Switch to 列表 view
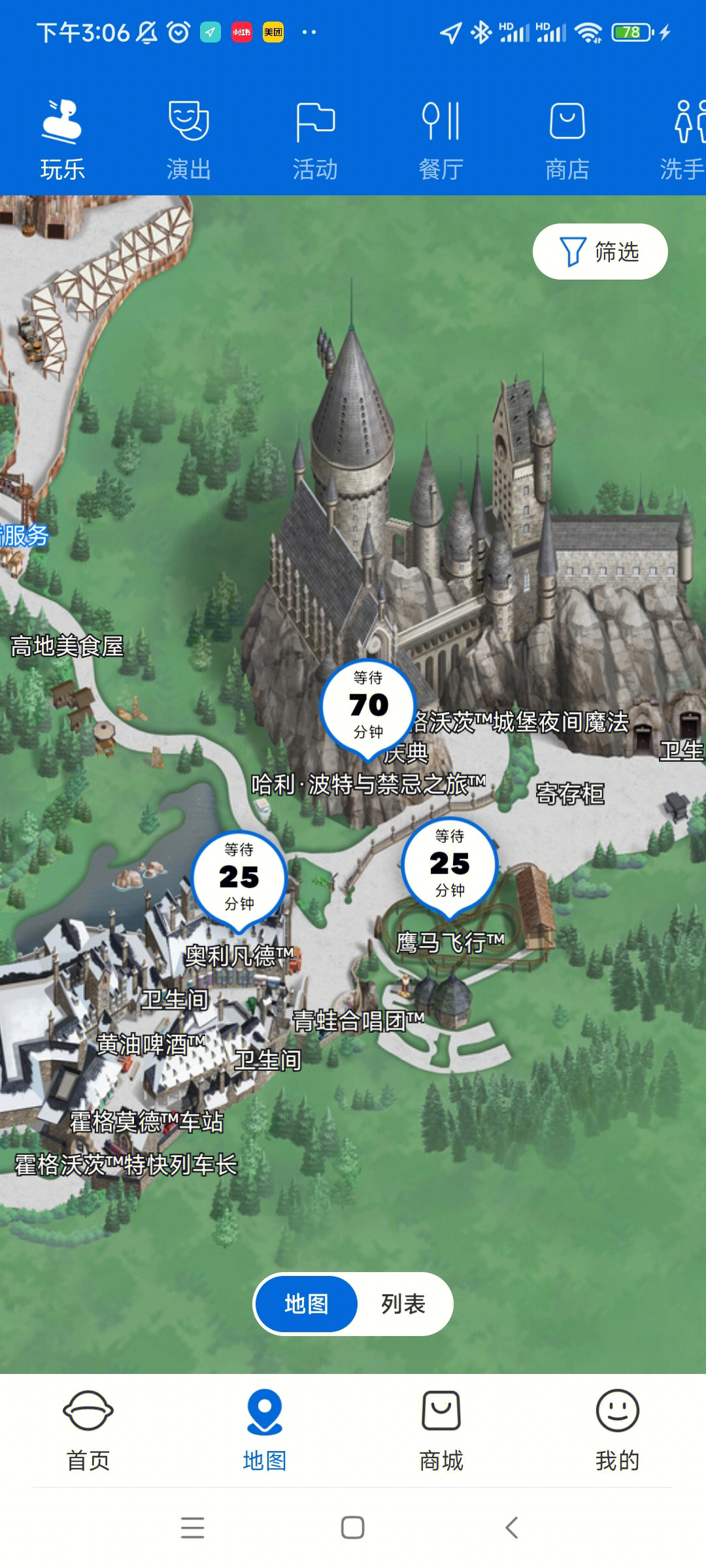Image resolution: width=706 pixels, height=1568 pixels. click(403, 1304)
